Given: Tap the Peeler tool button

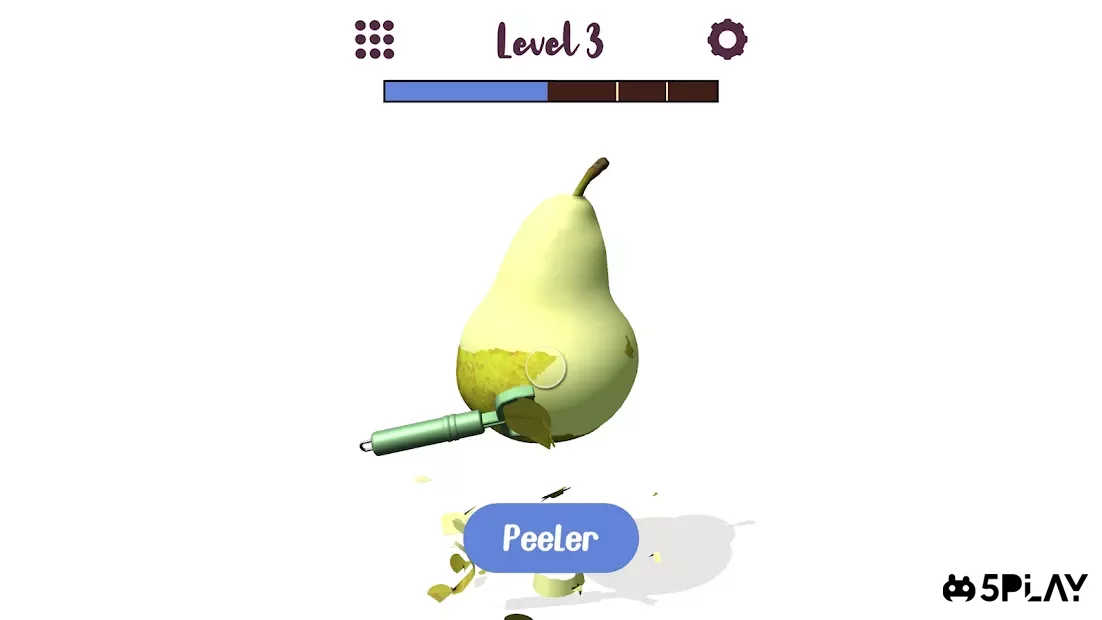Looking at the screenshot, I should [550, 538].
